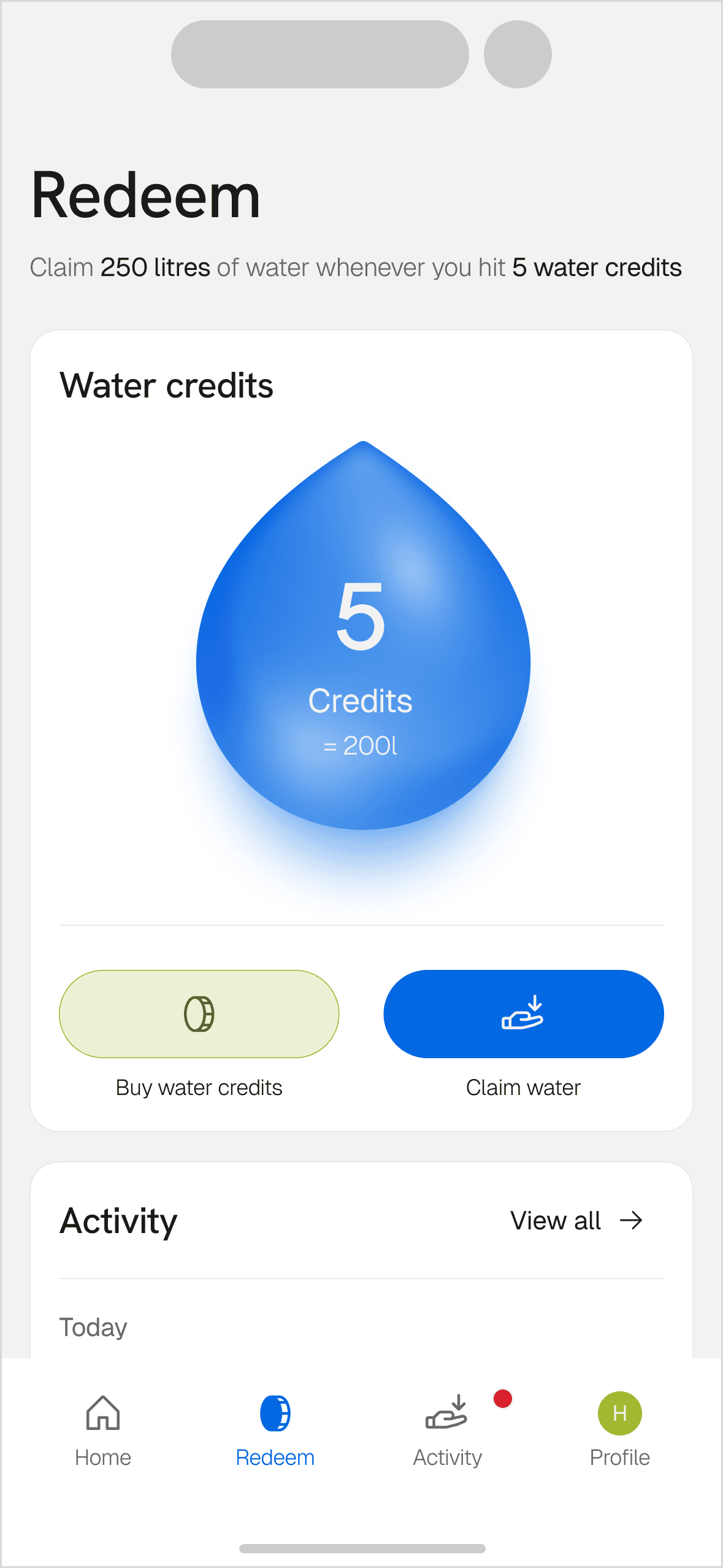Claim water with the blue button
This screenshot has width=723, height=1568.
tap(523, 1013)
